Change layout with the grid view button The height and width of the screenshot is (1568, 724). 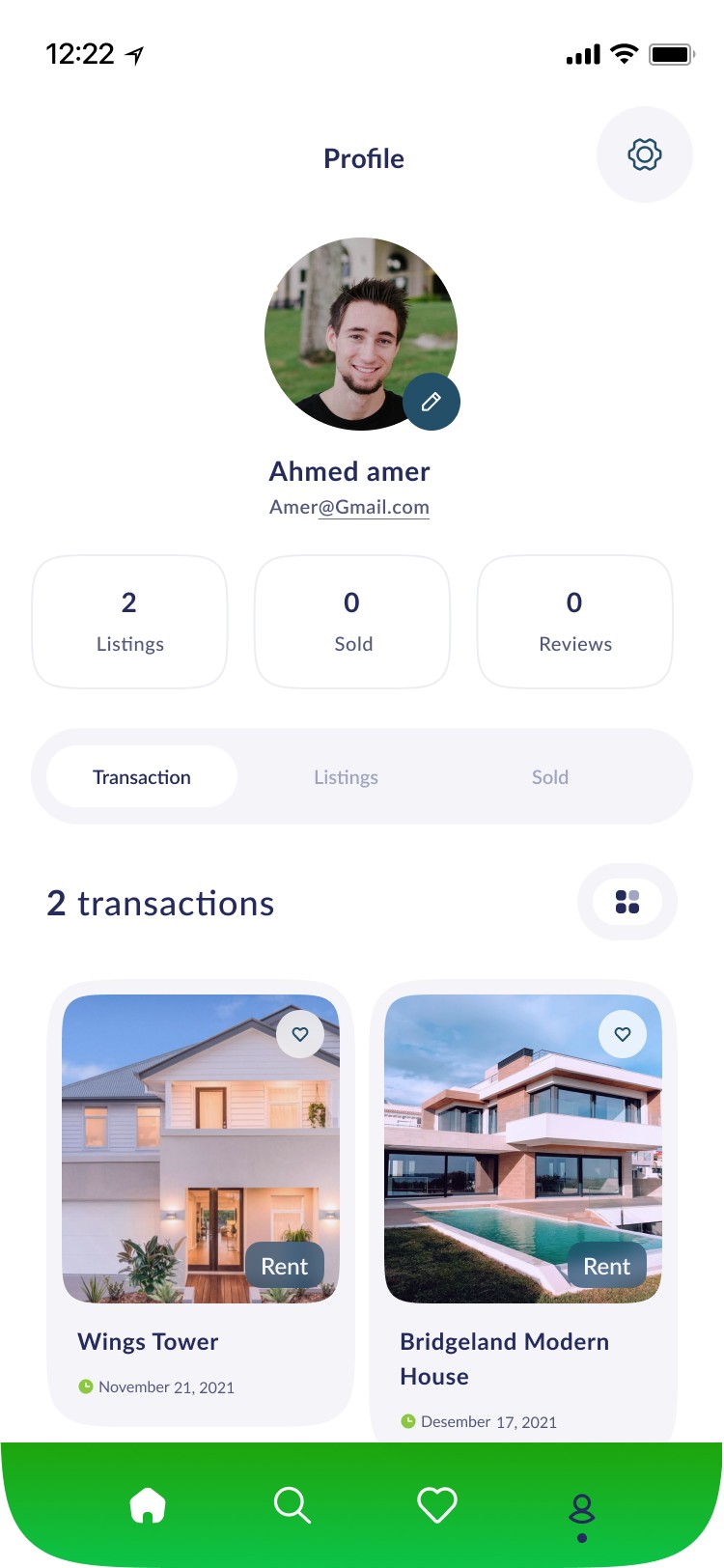click(x=627, y=902)
